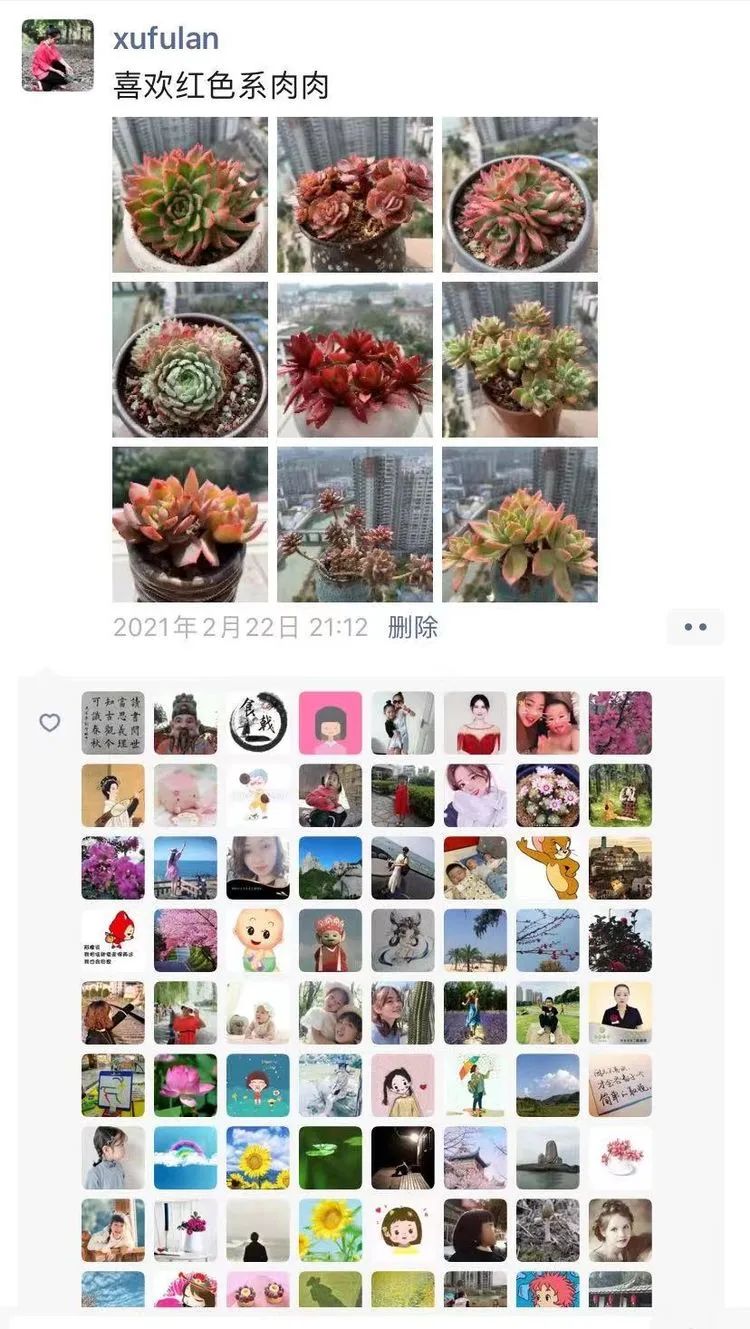Viewport: 750px width, 1329px height.
Task: Open the like and comment menu
Action: point(696,627)
